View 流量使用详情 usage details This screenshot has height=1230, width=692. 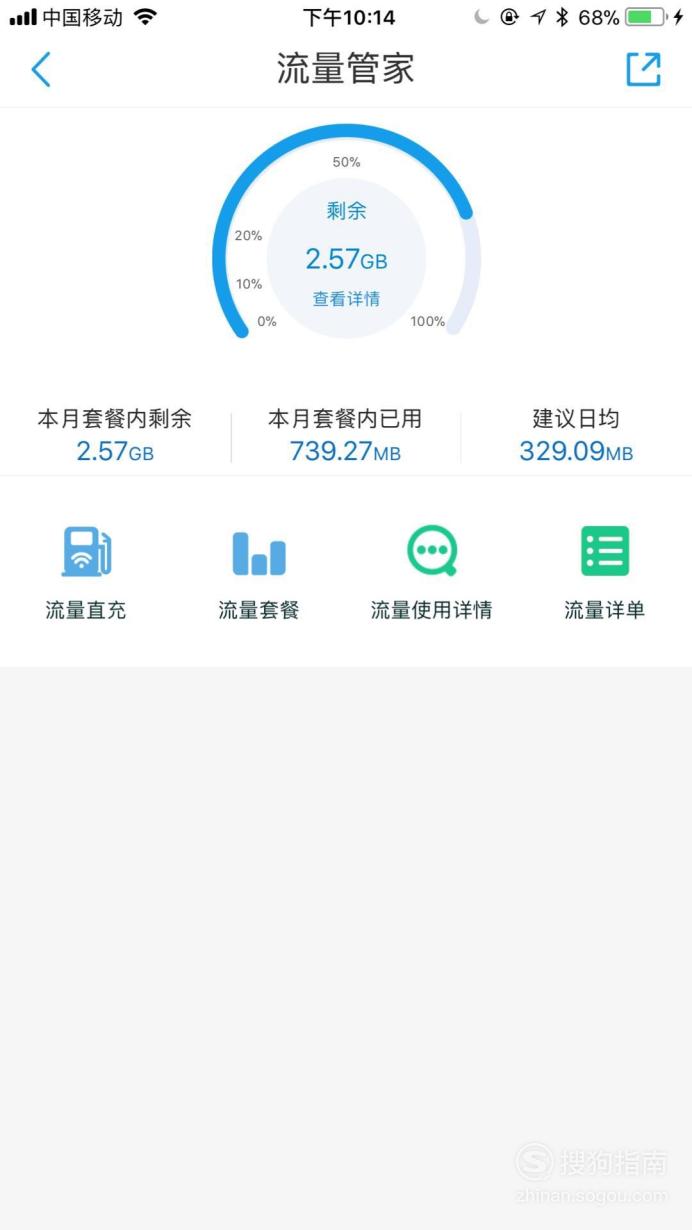tap(431, 573)
